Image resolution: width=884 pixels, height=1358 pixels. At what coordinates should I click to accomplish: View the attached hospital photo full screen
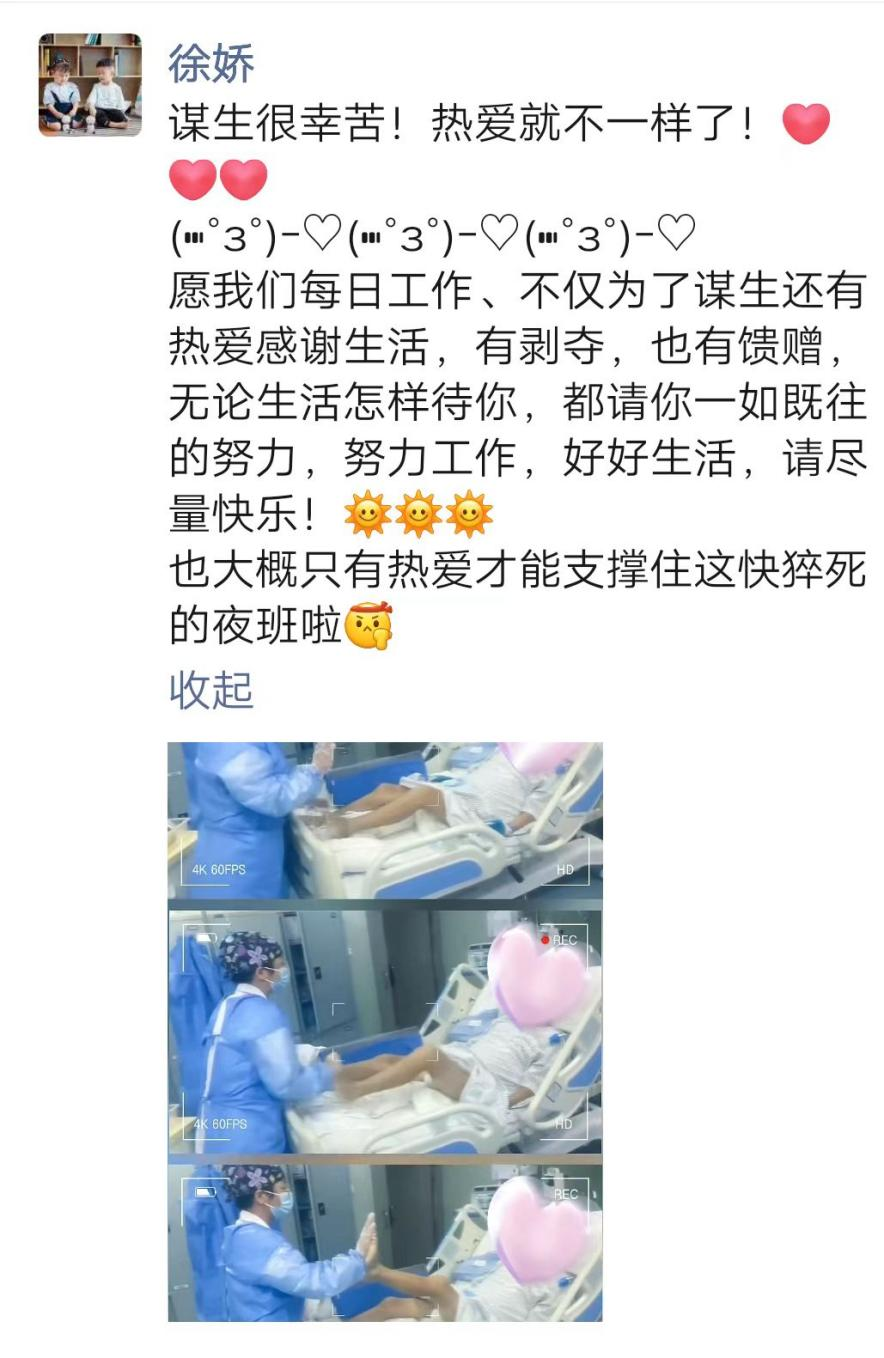385,1030
